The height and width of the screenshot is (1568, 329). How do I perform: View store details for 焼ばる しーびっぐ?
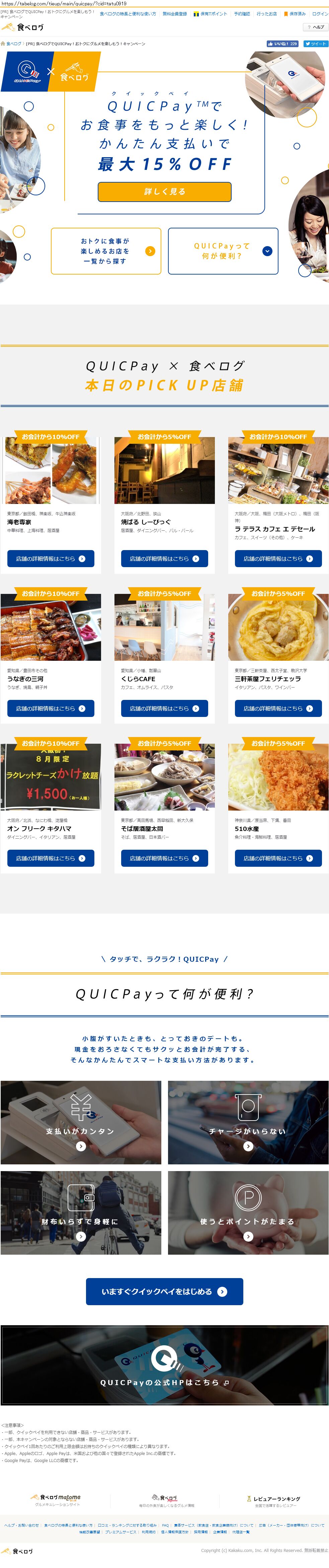tap(165, 558)
